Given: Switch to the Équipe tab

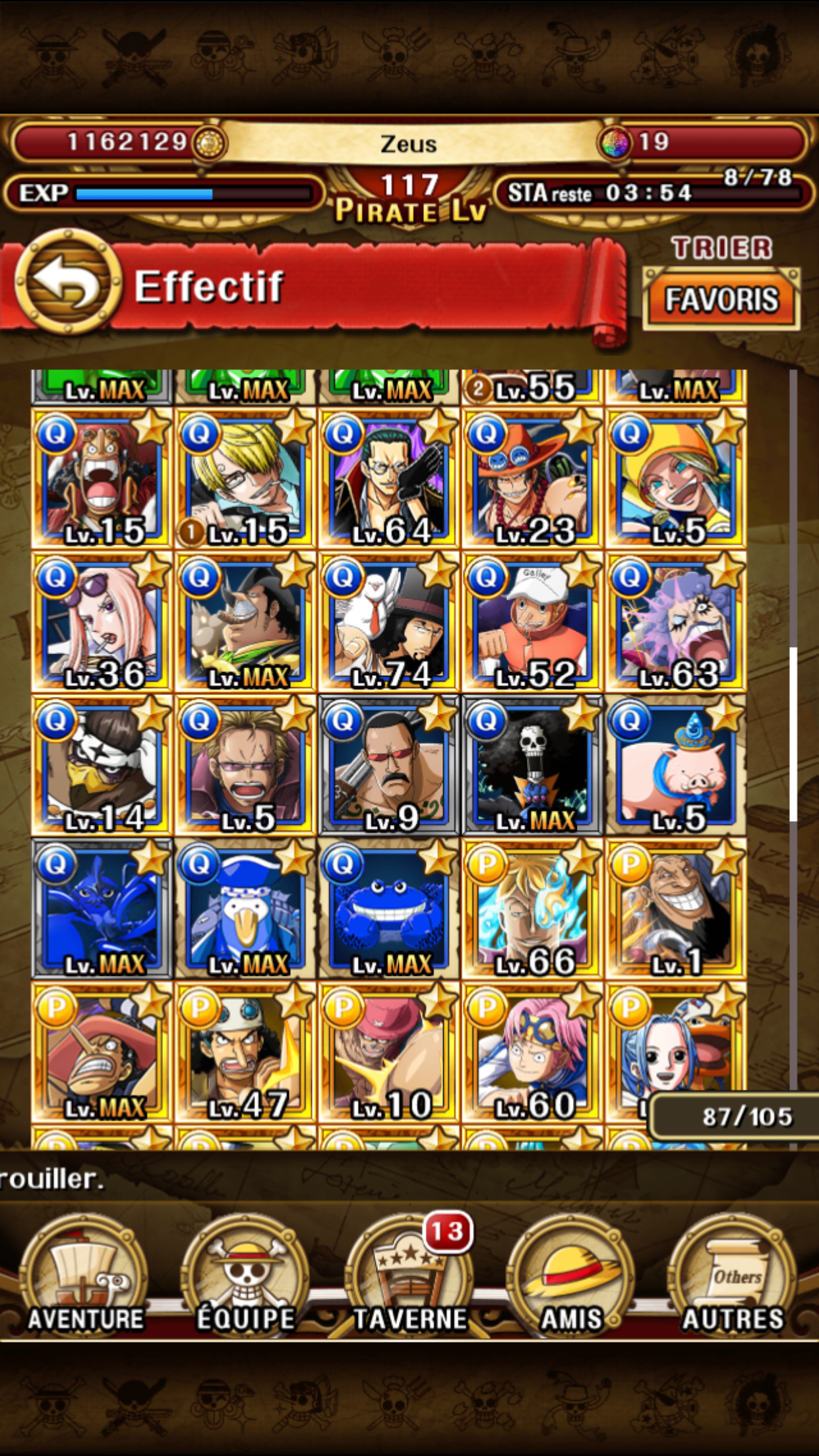Looking at the screenshot, I should point(246,1279).
